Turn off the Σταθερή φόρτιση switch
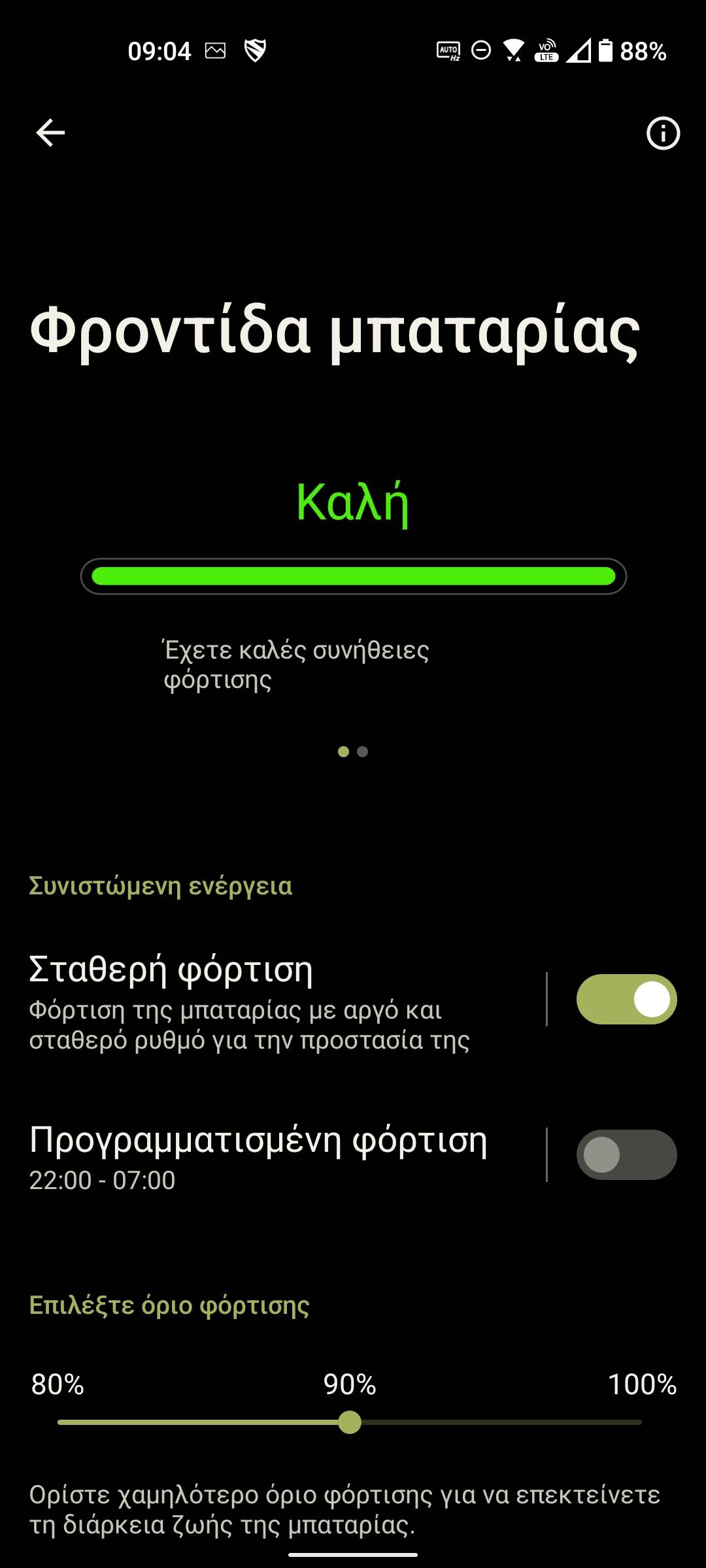The height and width of the screenshot is (1568, 706). [x=626, y=999]
